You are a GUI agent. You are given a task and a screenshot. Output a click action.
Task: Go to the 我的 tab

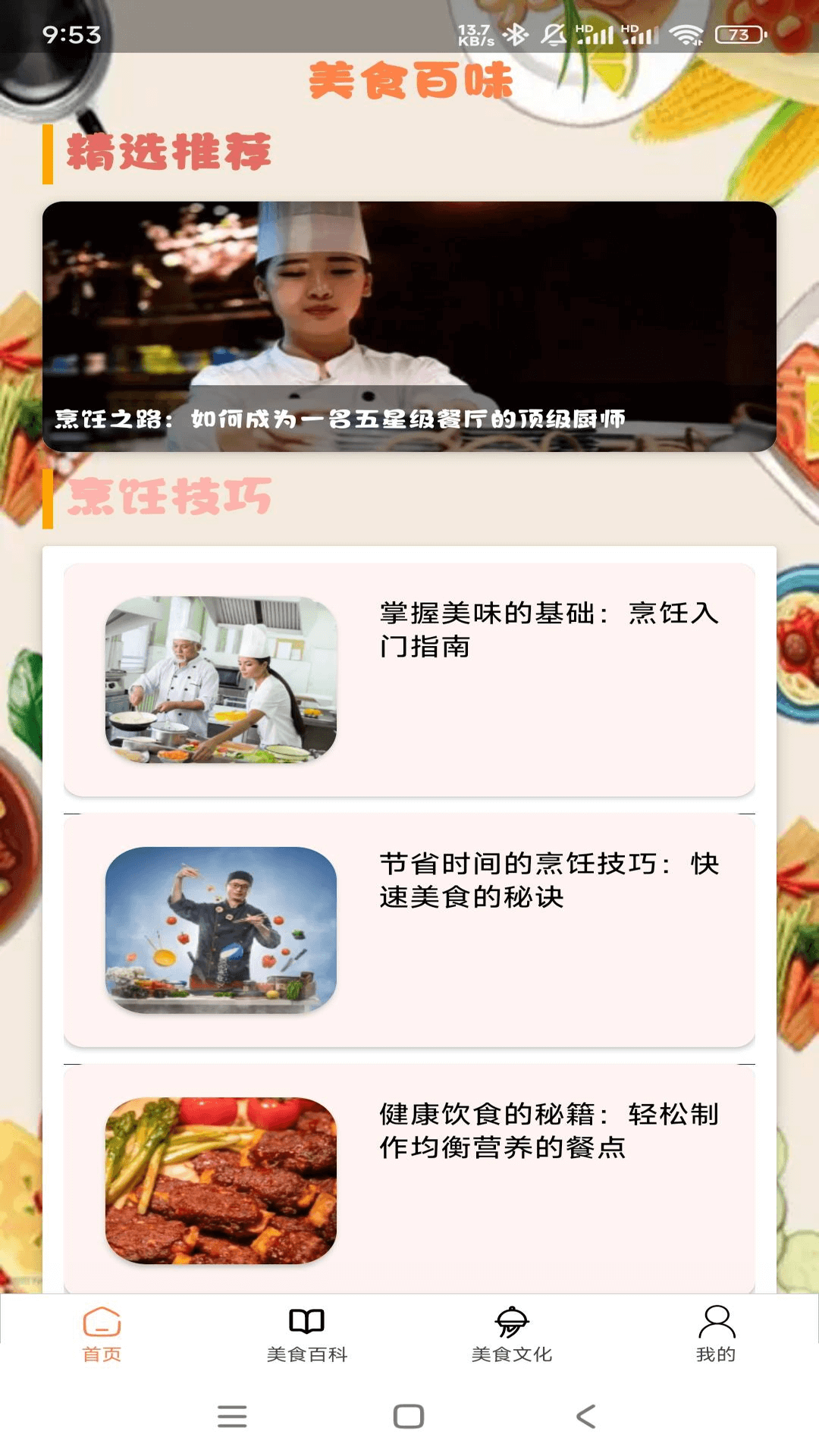(716, 1335)
